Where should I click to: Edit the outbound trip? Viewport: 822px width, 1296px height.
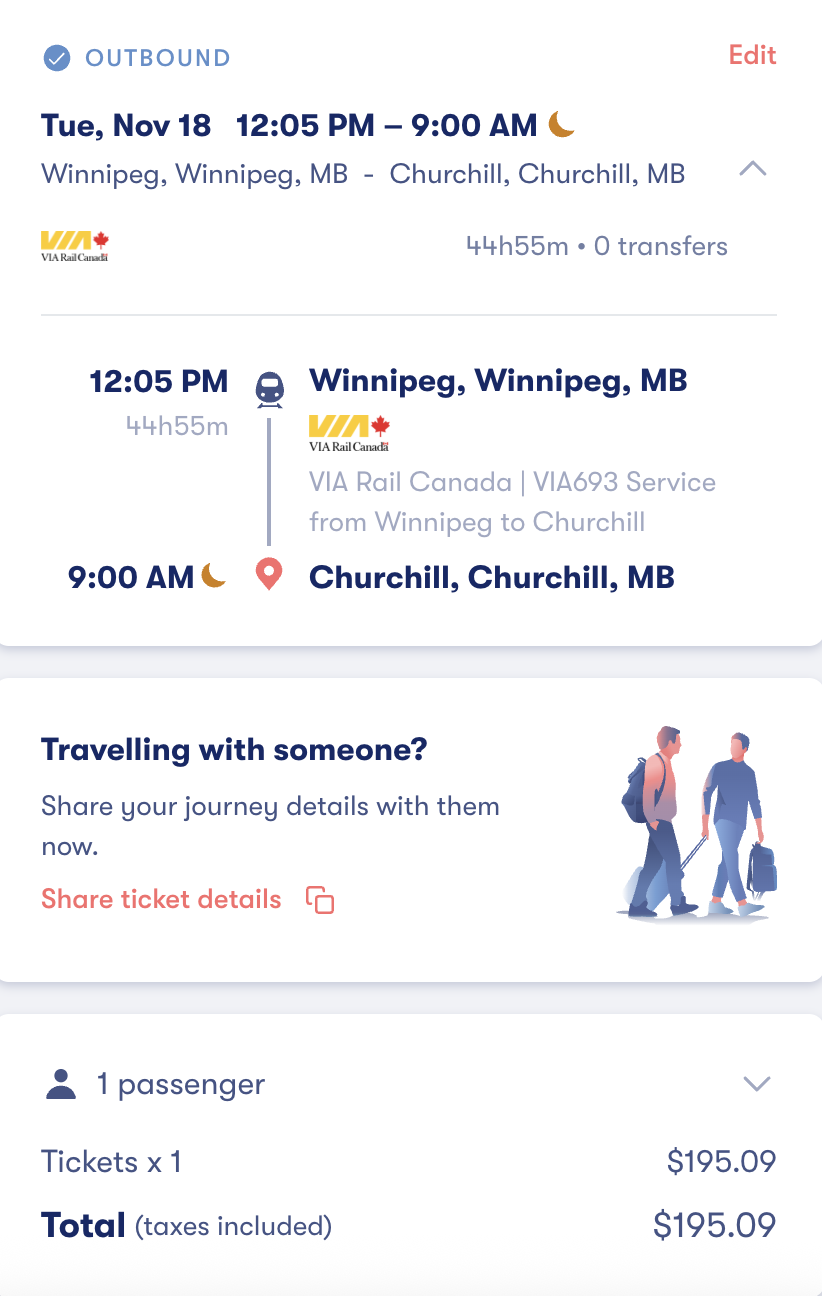[x=752, y=55]
